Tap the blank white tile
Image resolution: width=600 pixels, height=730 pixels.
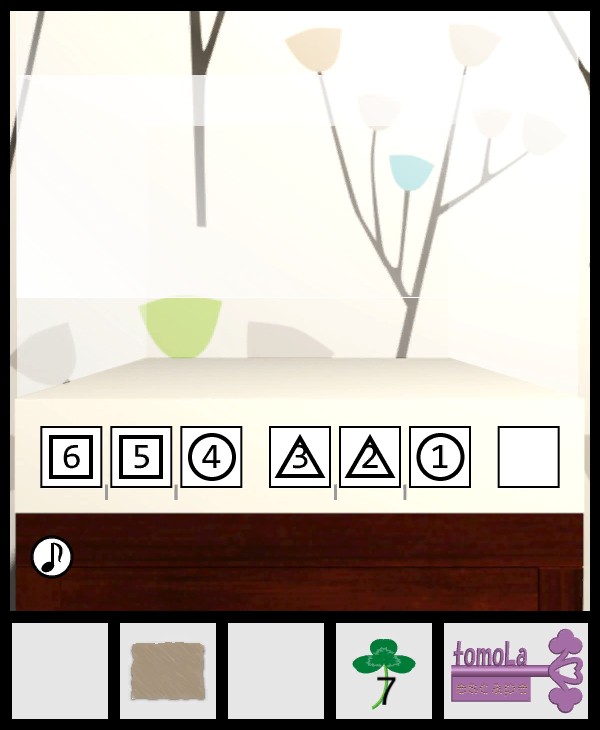[x=528, y=457]
